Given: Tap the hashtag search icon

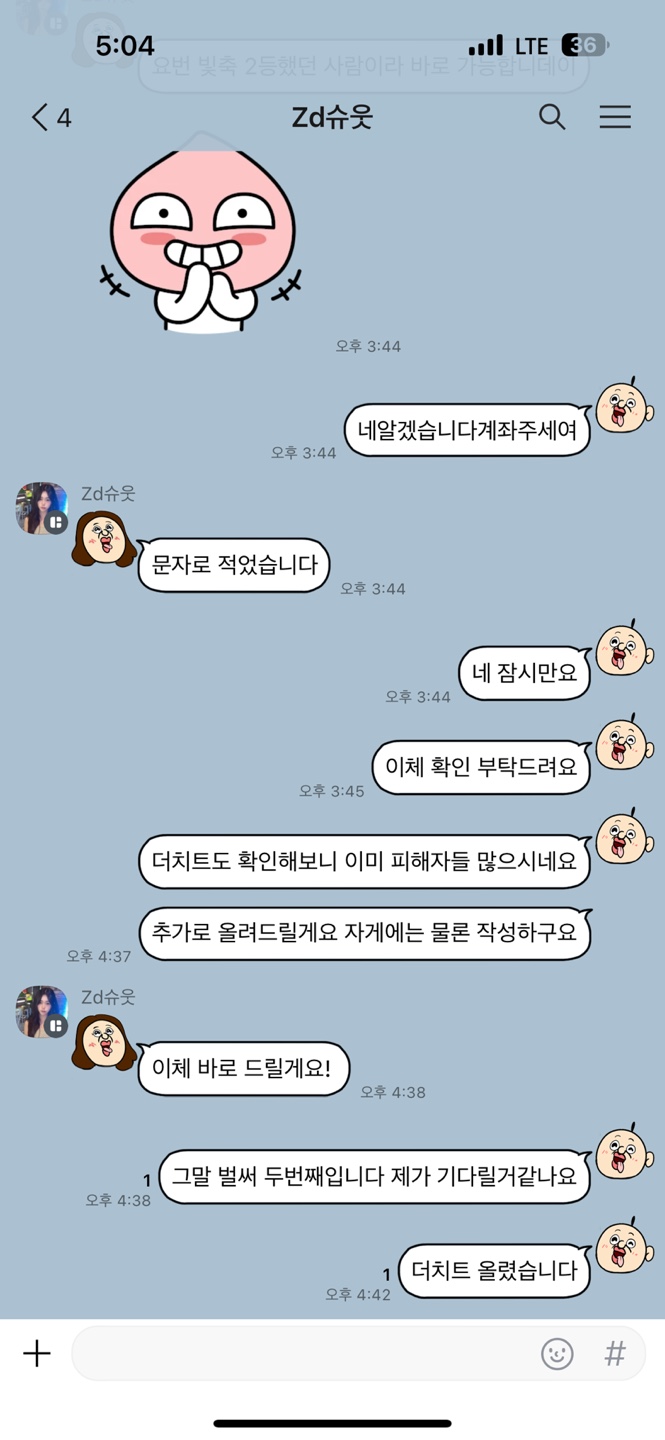Looking at the screenshot, I should (615, 1354).
